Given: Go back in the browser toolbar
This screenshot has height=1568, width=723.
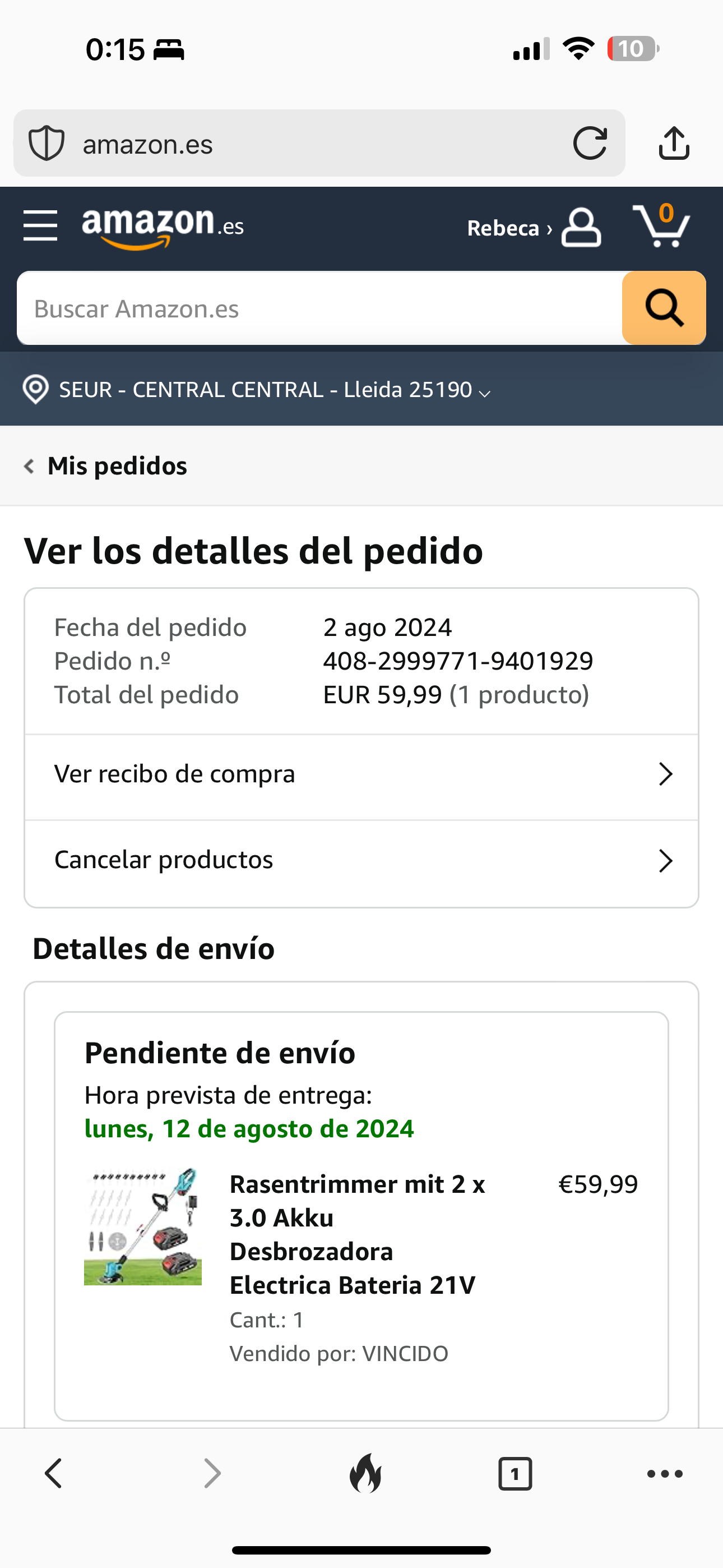Looking at the screenshot, I should [54, 1474].
